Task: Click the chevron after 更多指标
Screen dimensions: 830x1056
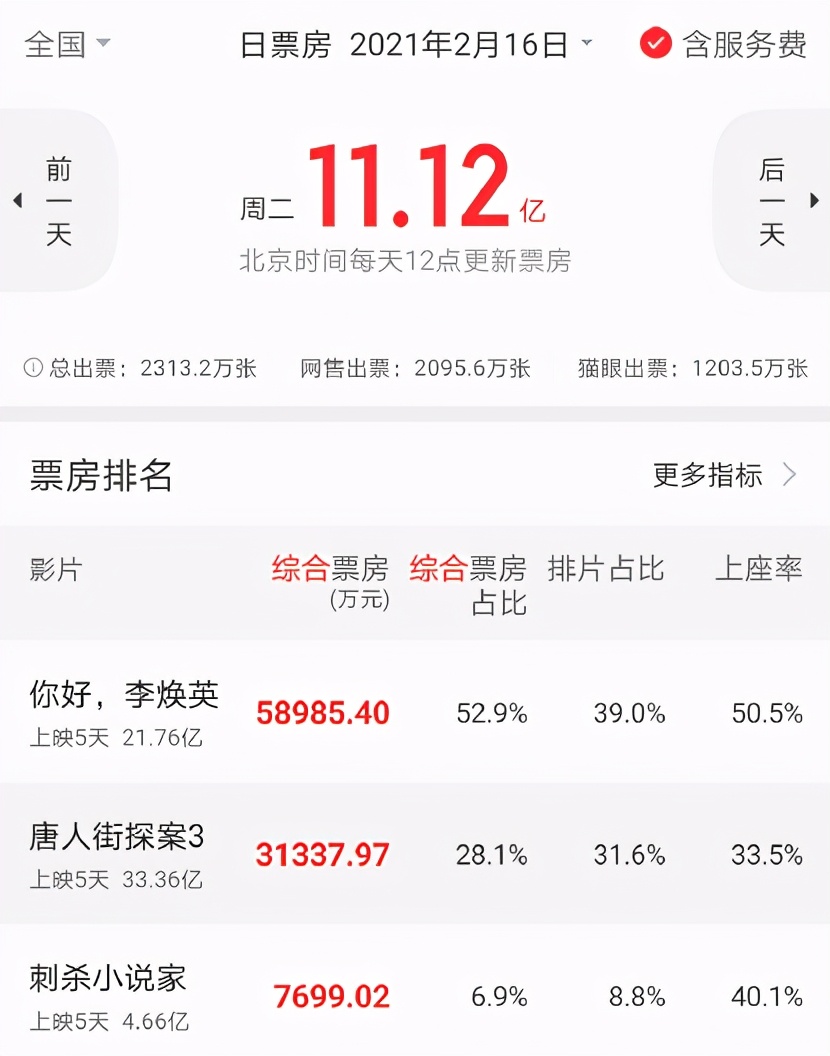Action: tap(791, 477)
